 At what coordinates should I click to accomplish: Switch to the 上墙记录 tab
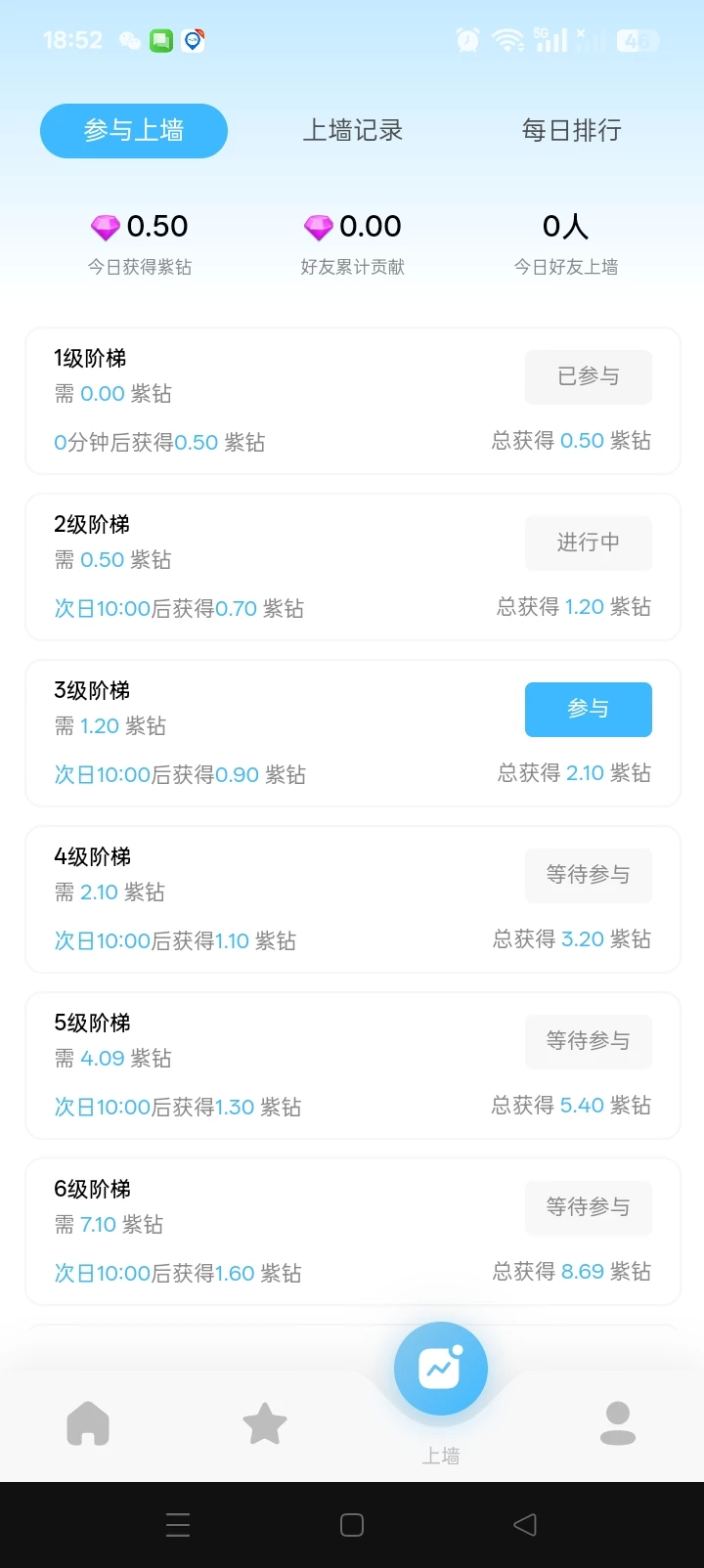(354, 130)
